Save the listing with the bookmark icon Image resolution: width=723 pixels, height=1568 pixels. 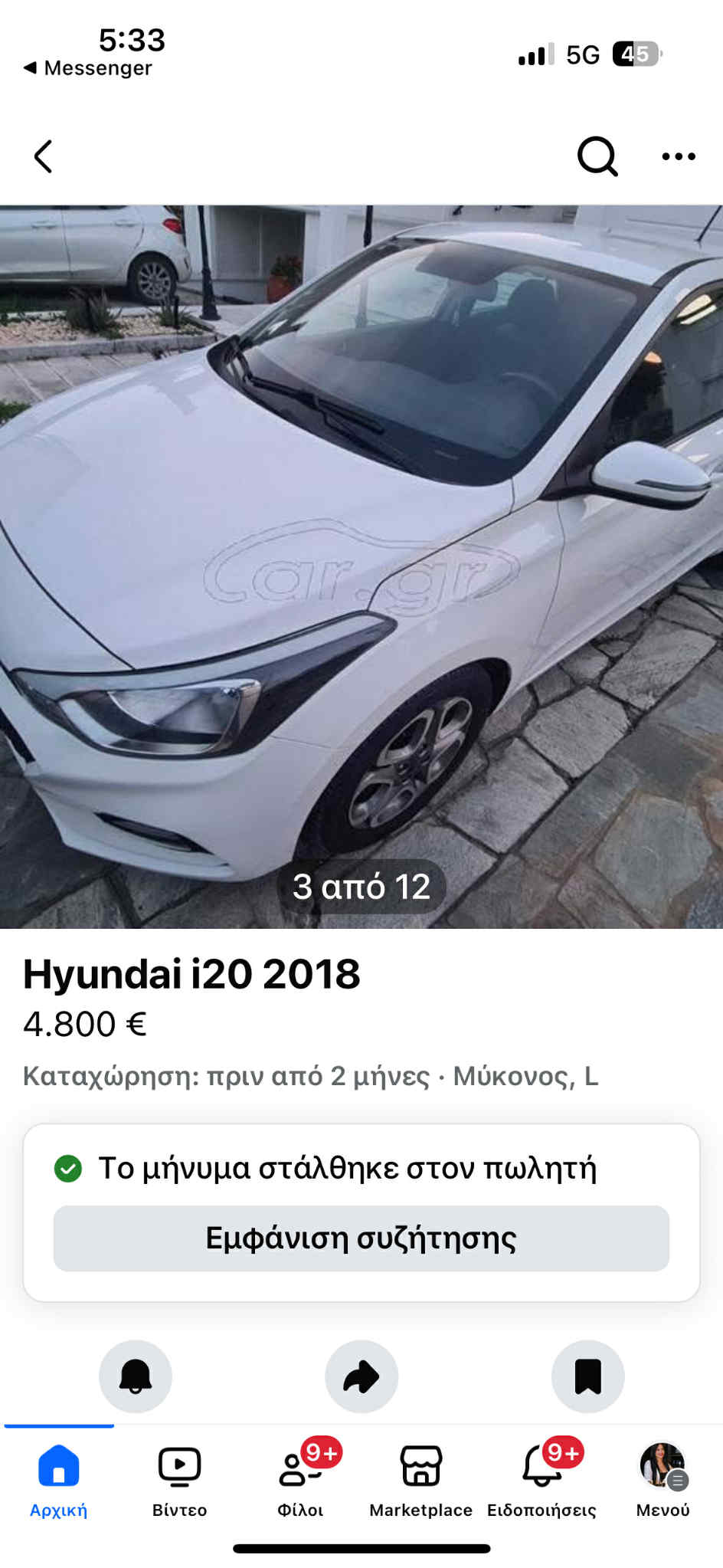coord(587,1376)
